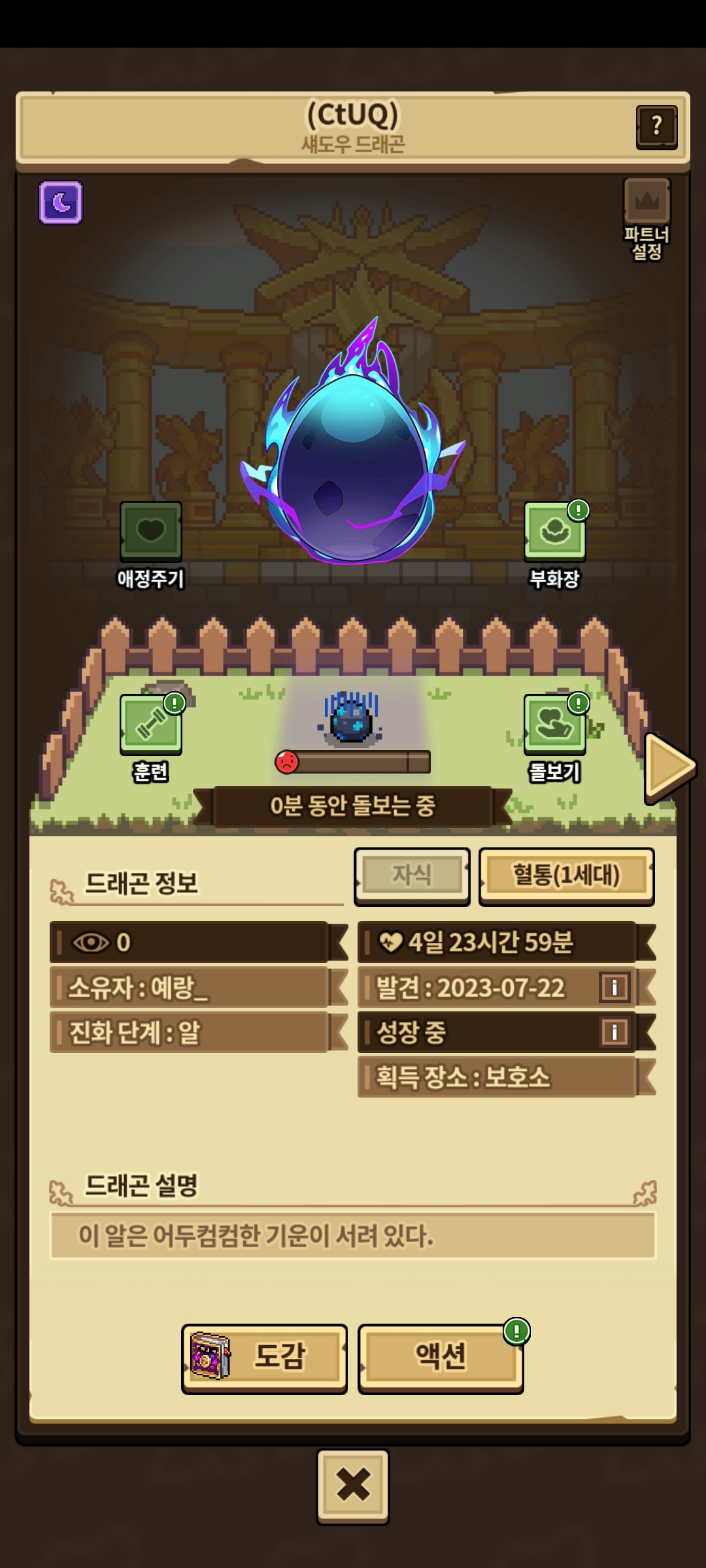View 혈통(1세대) lineage
Image resolution: width=706 pixels, height=1568 pixels.
[x=566, y=875]
